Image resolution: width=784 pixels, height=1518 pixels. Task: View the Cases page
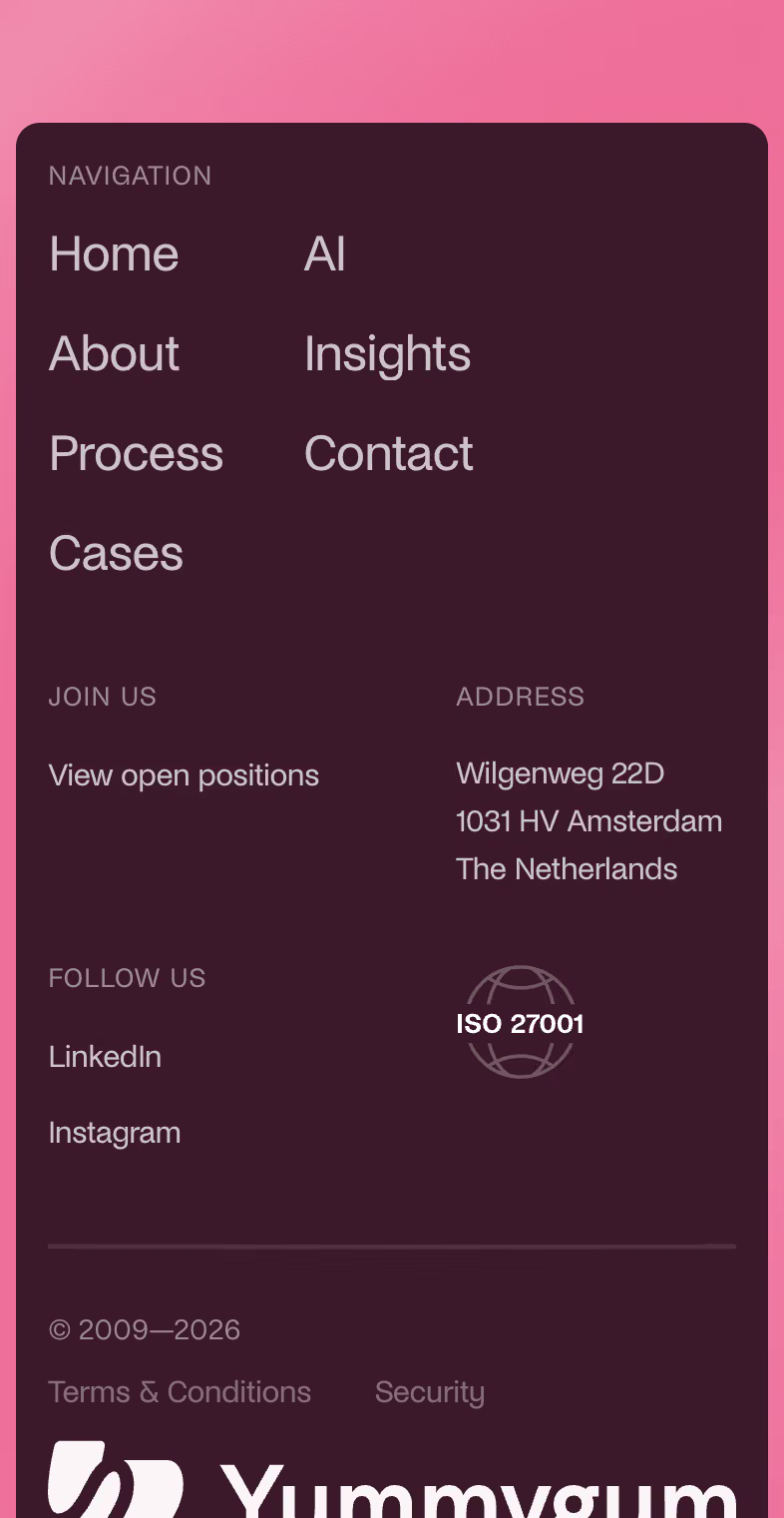116,553
